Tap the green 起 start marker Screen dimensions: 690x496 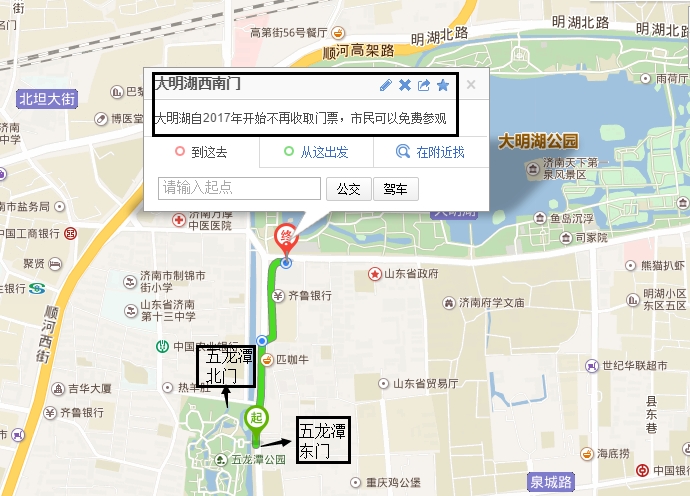256,417
